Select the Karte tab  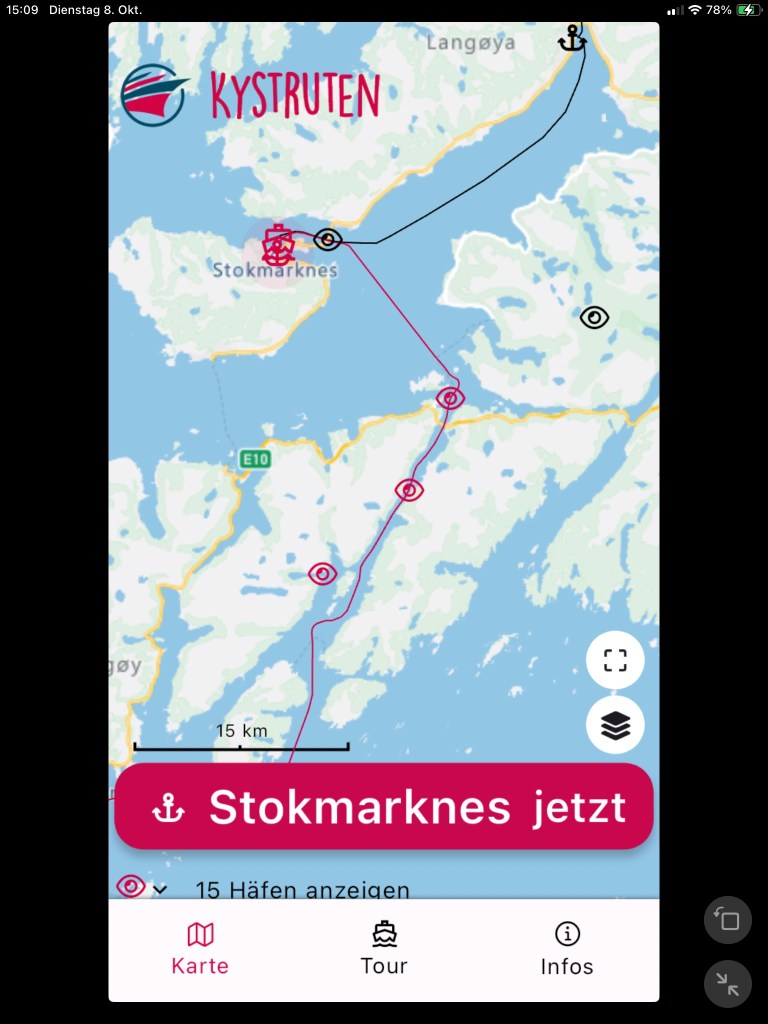point(200,949)
